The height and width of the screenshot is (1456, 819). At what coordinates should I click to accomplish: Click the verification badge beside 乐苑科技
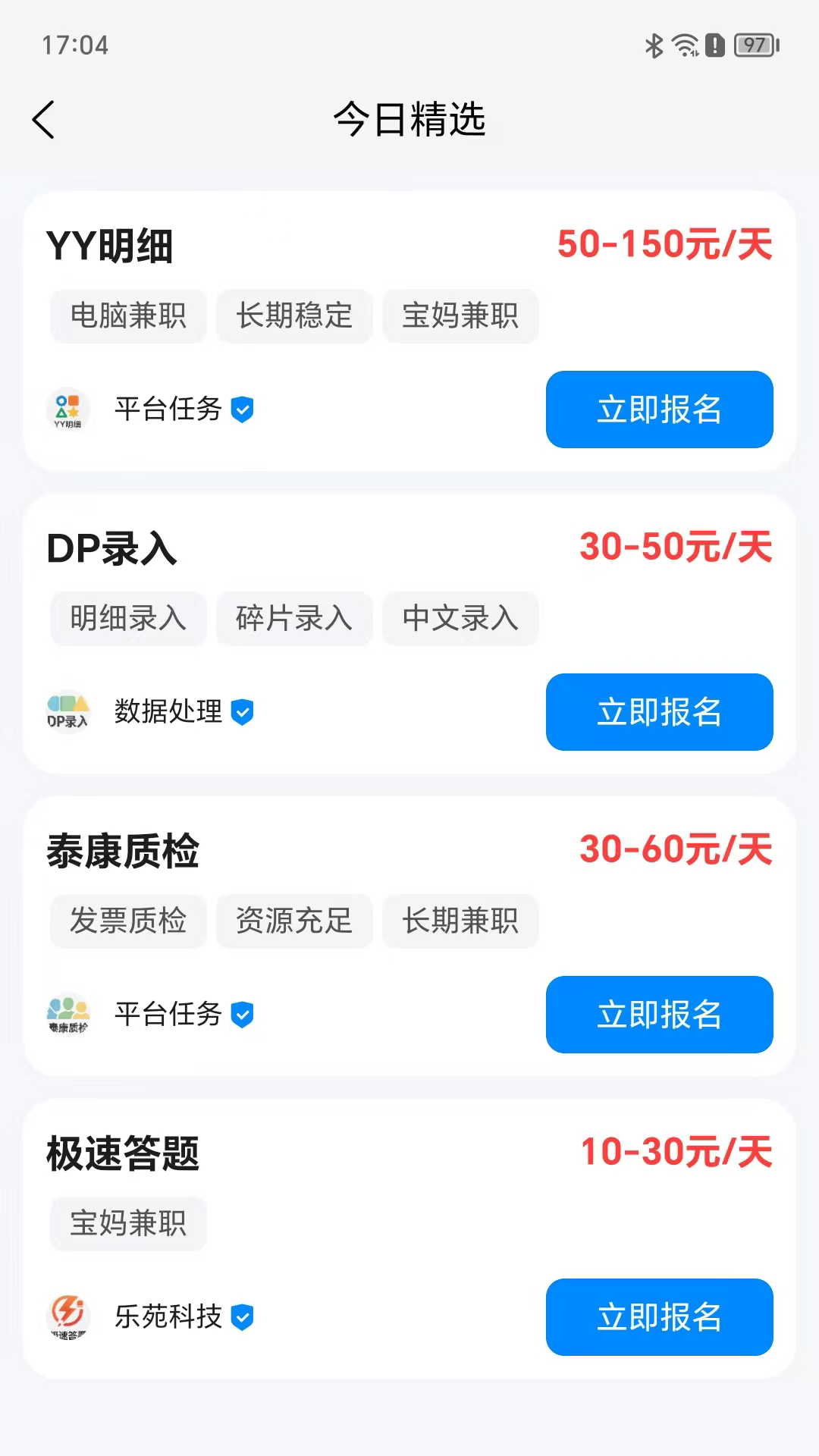241,1317
